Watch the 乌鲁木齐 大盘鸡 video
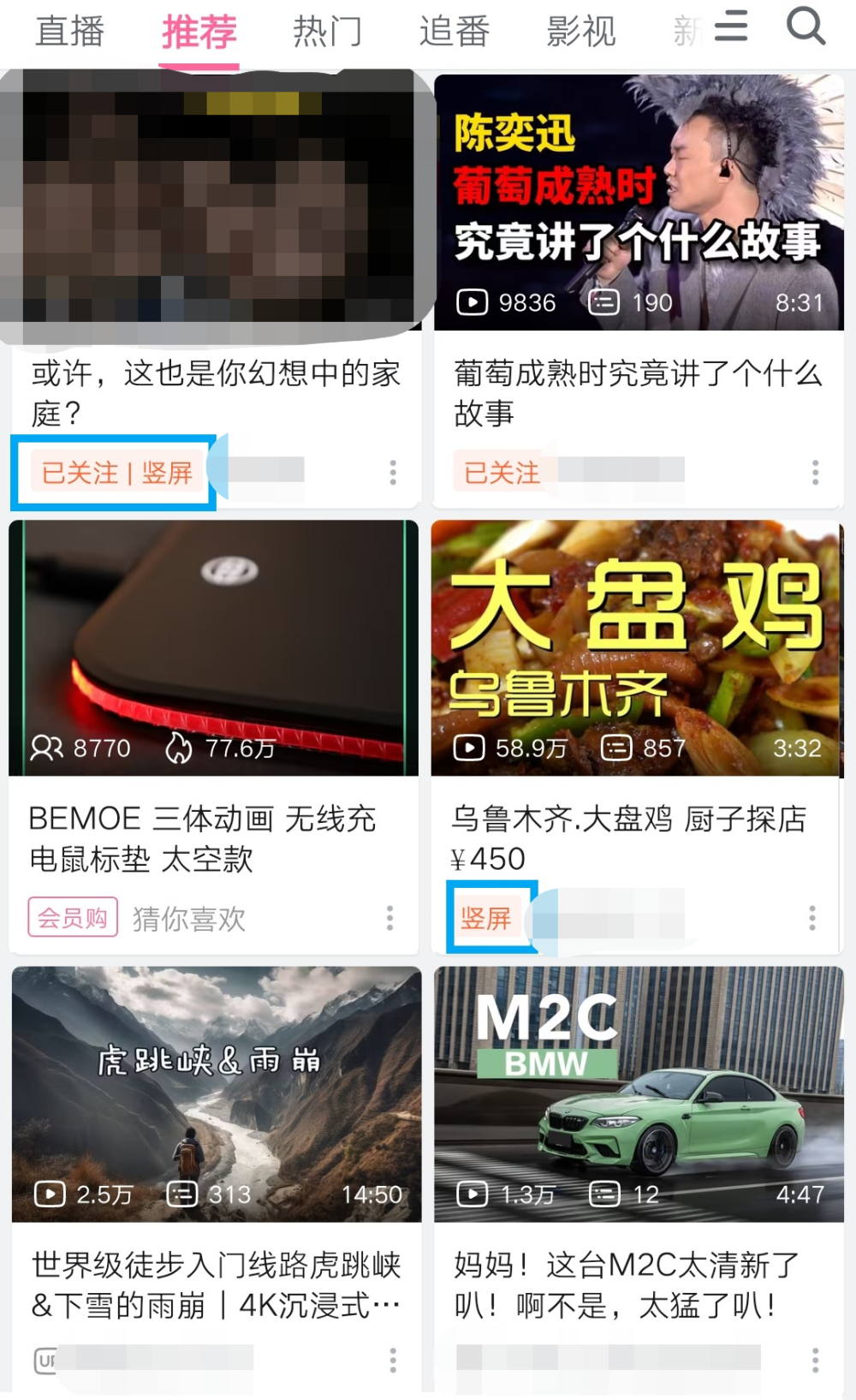Image resolution: width=856 pixels, height=1400 pixels. point(637,648)
